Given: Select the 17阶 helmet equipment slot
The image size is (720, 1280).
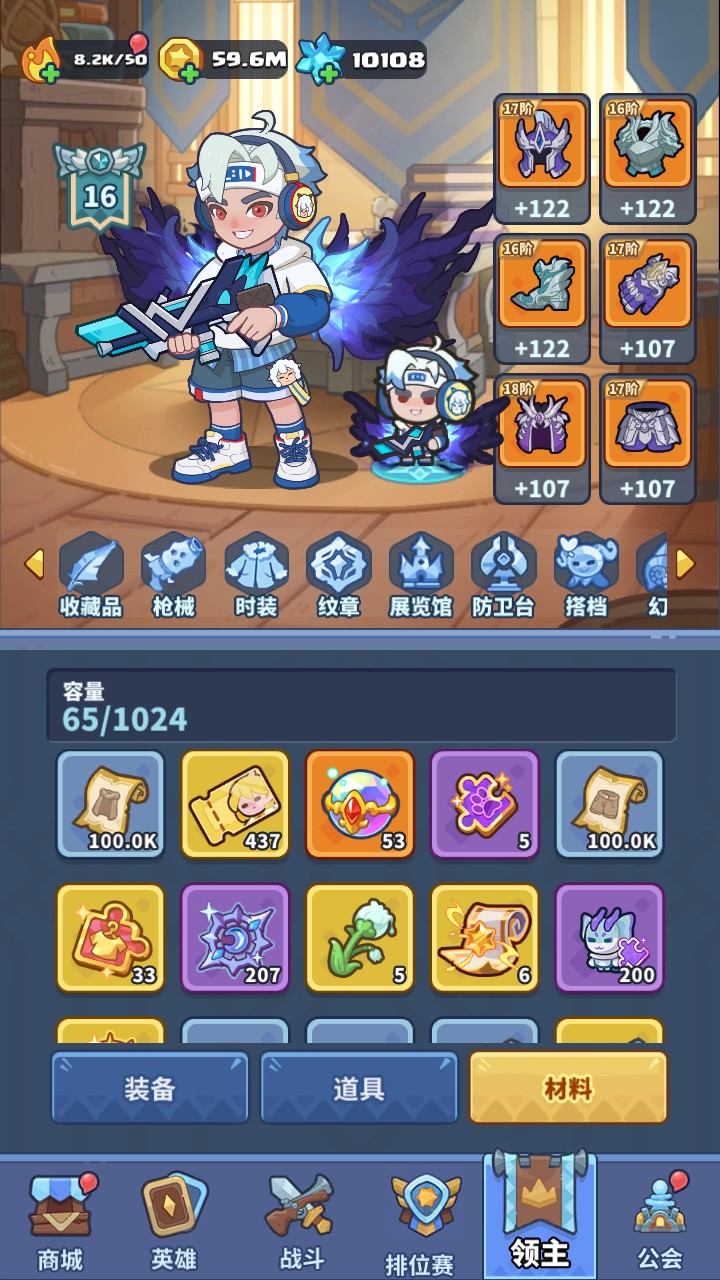Looking at the screenshot, I should click(542, 158).
